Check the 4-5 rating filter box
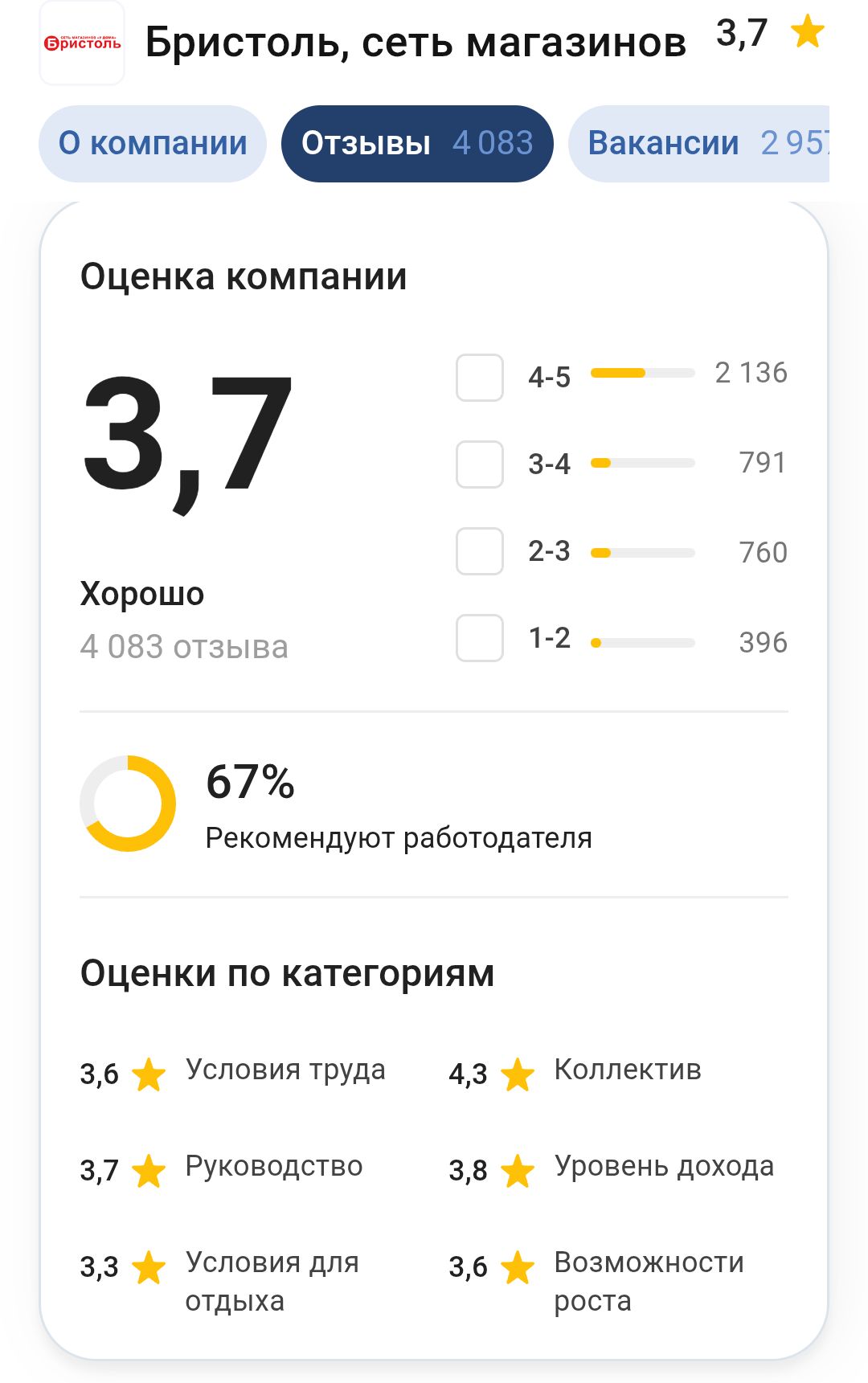868x1383 pixels. pyautogui.click(x=480, y=378)
